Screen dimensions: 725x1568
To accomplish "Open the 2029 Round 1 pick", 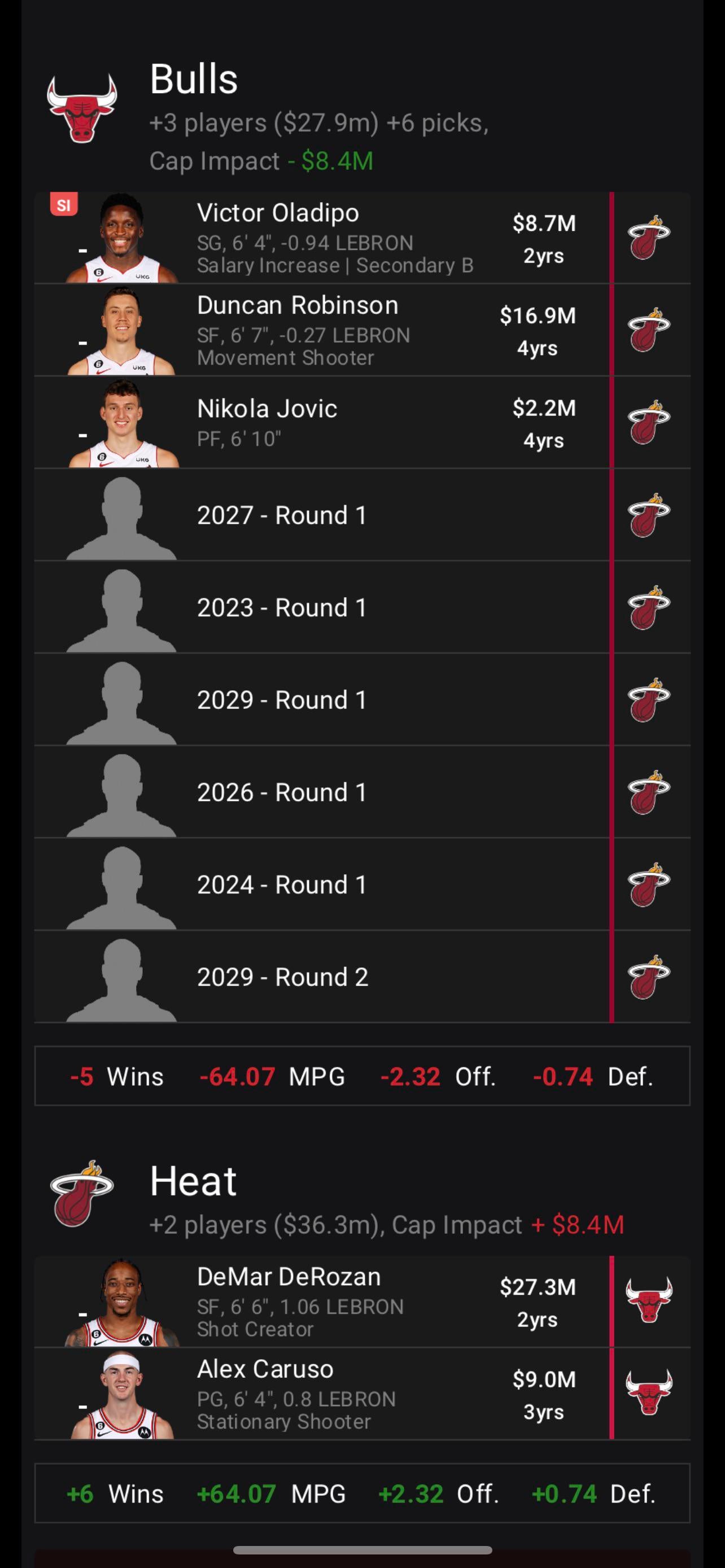I will click(x=335, y=700).
